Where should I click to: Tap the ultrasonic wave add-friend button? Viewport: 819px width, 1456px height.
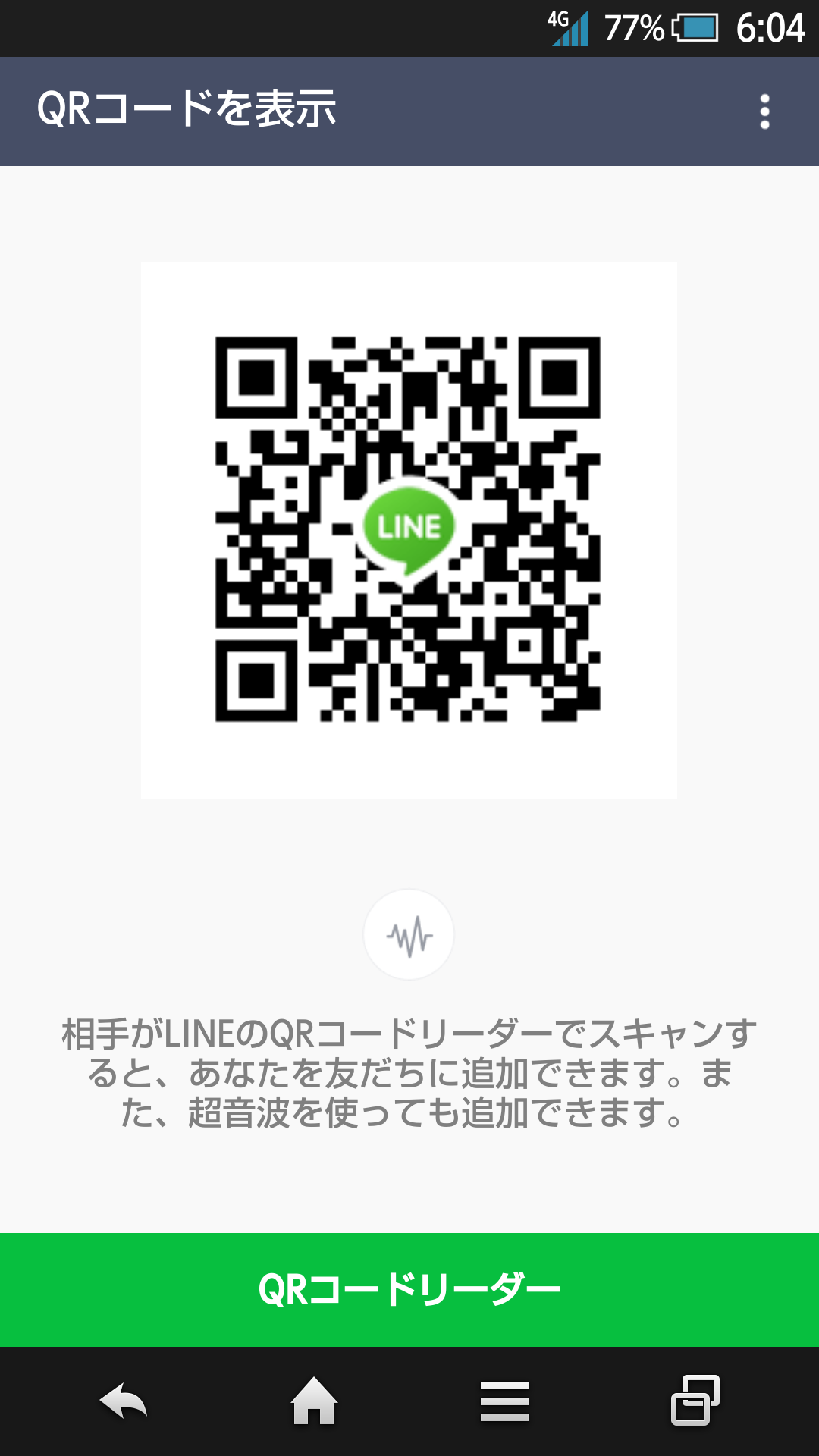(409, 934)
